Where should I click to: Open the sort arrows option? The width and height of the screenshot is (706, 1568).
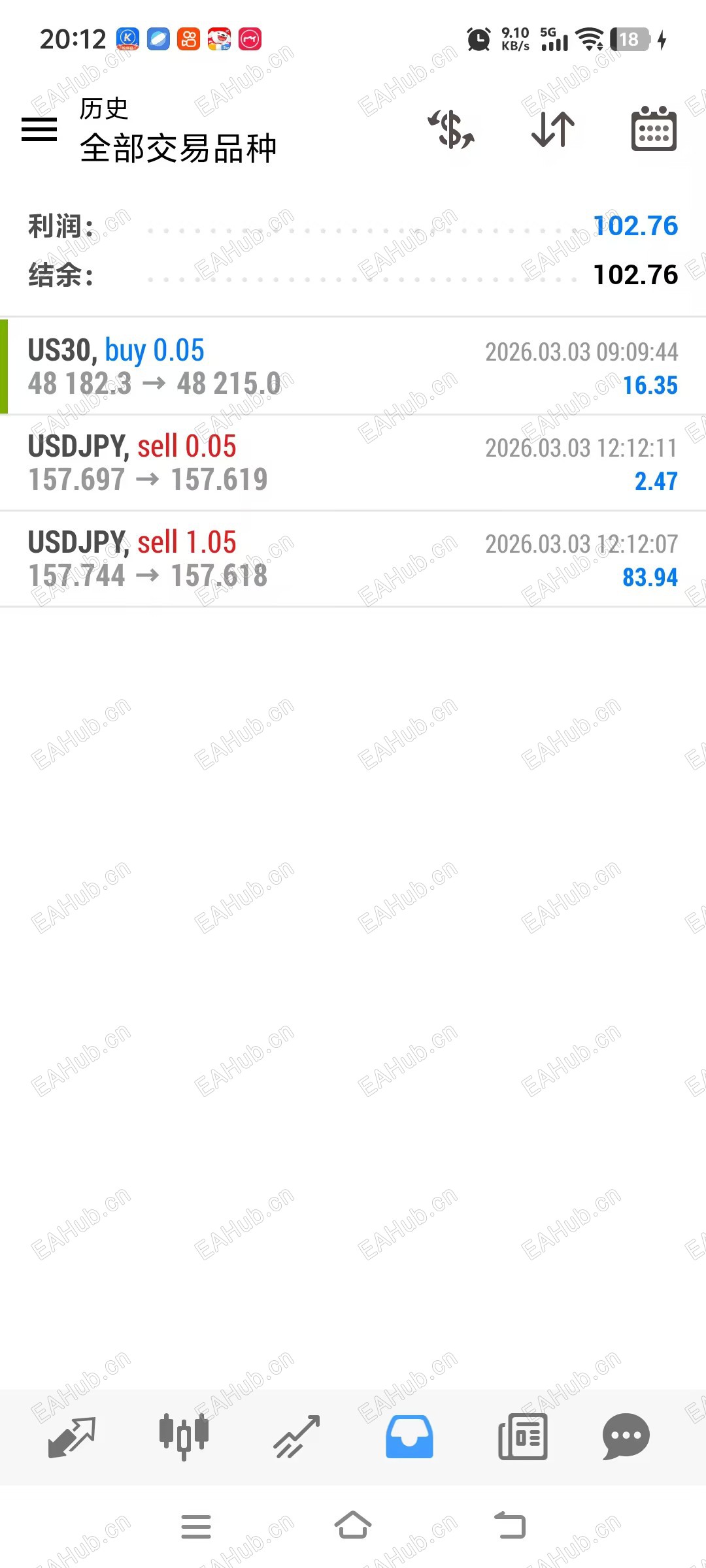pyautogui.click(x=553, y=129)
